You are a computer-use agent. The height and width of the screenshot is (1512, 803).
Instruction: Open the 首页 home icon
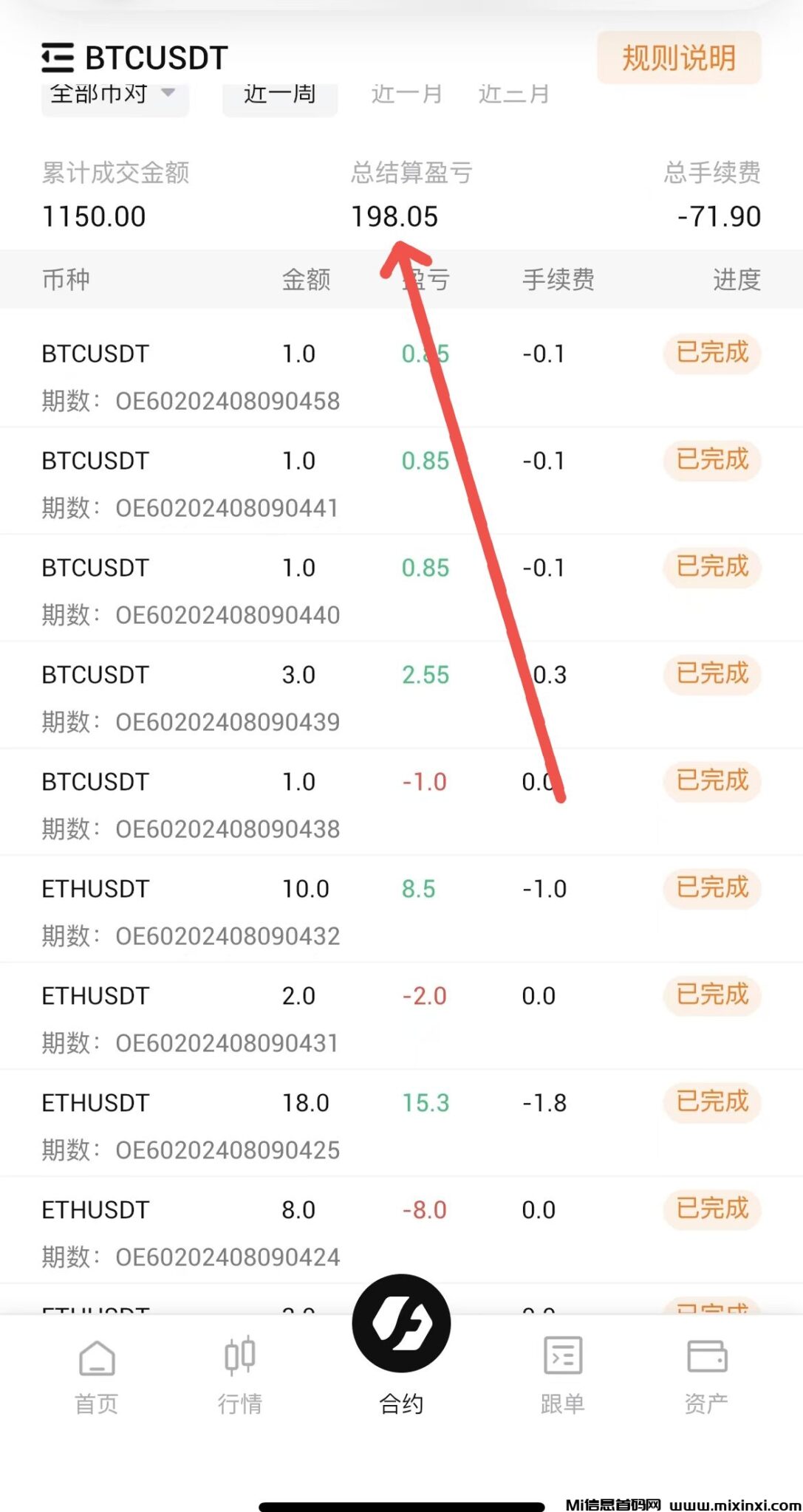pyautogui.click(x=97, y=1373)
